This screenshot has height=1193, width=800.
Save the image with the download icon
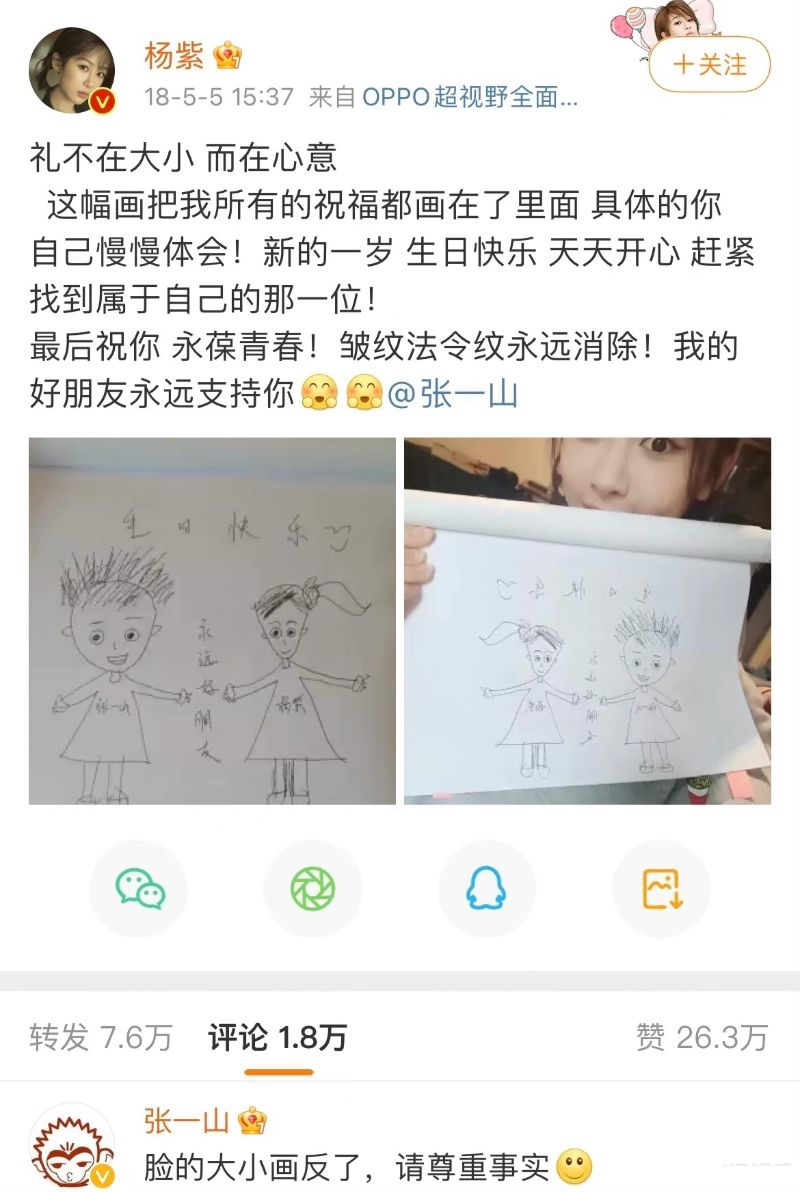coord(661,889)
